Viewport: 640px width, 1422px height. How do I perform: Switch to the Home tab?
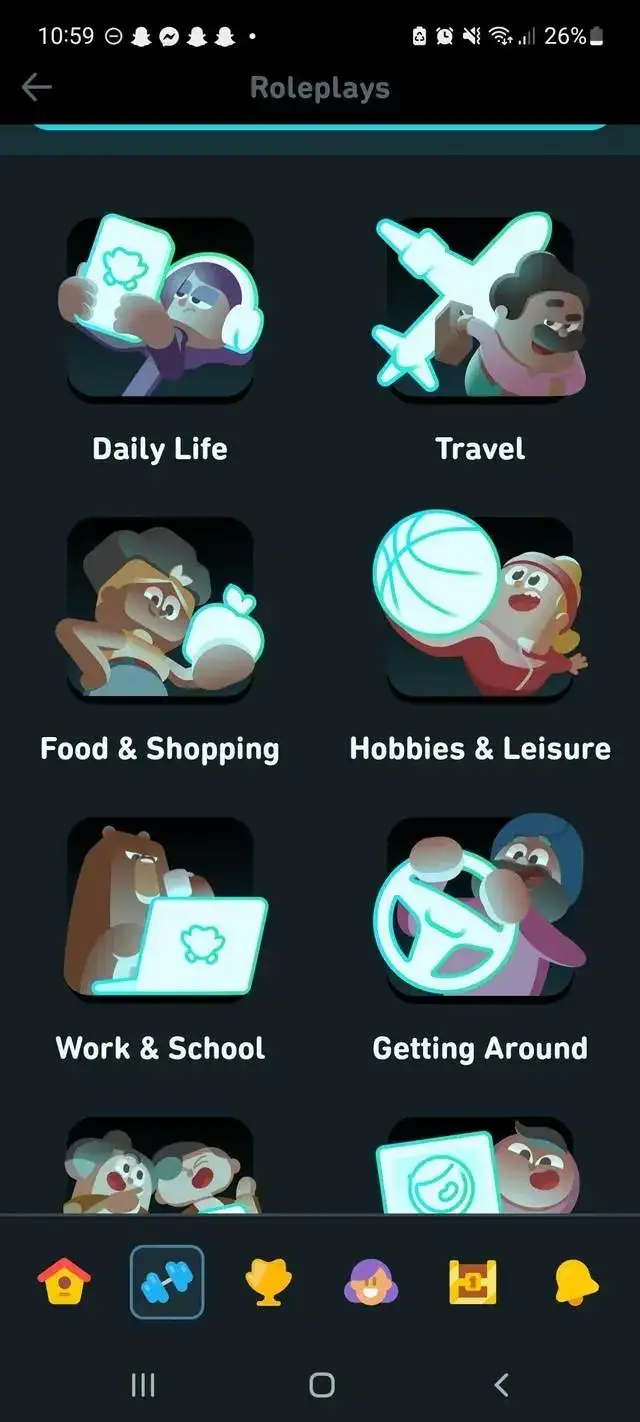(x=64, y=1281)
